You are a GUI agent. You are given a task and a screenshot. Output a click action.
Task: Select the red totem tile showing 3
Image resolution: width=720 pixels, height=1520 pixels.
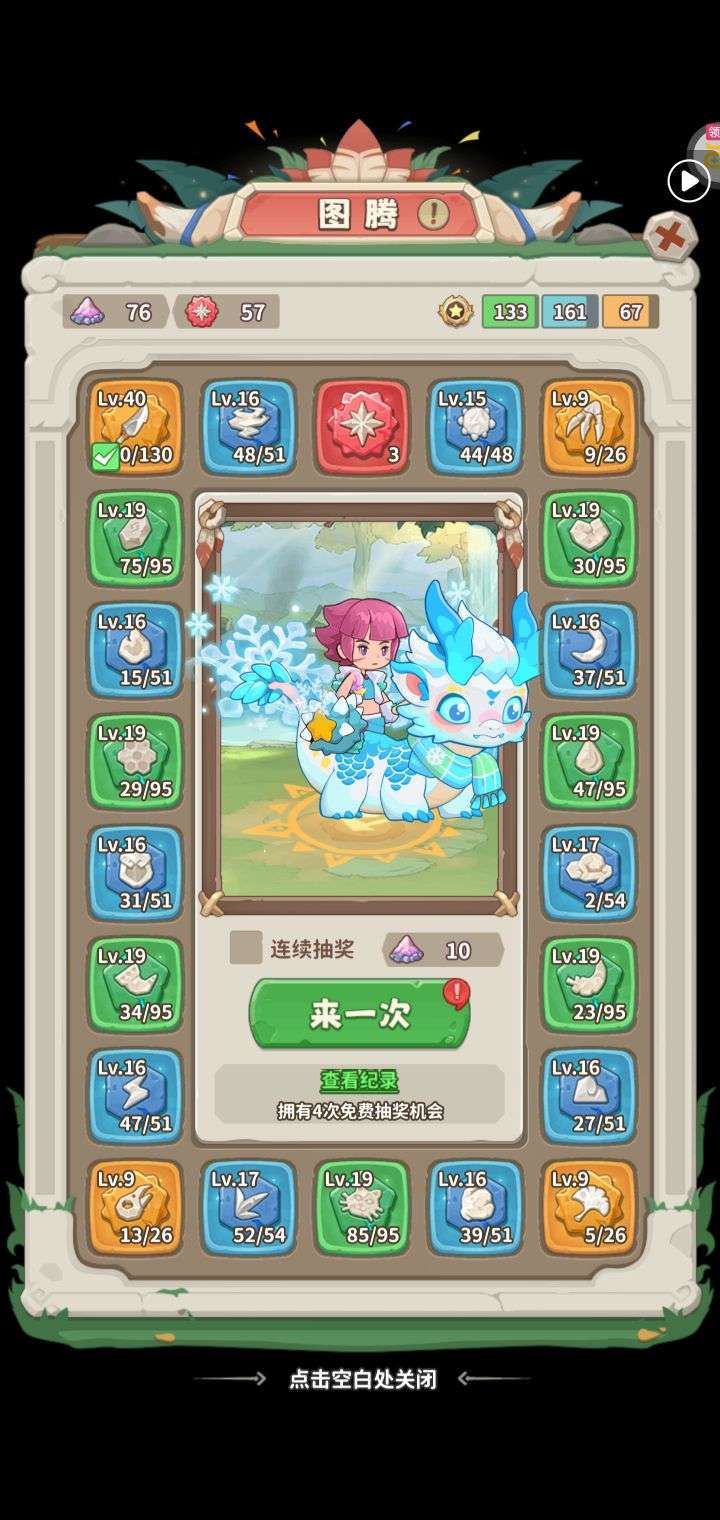pos(362,427)
